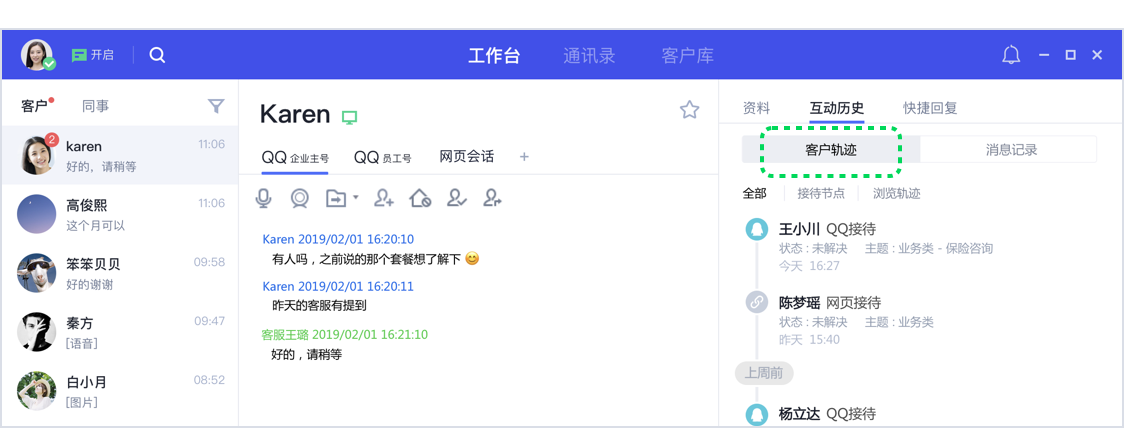Open the chat with 秦方

[x=119, y=331]
